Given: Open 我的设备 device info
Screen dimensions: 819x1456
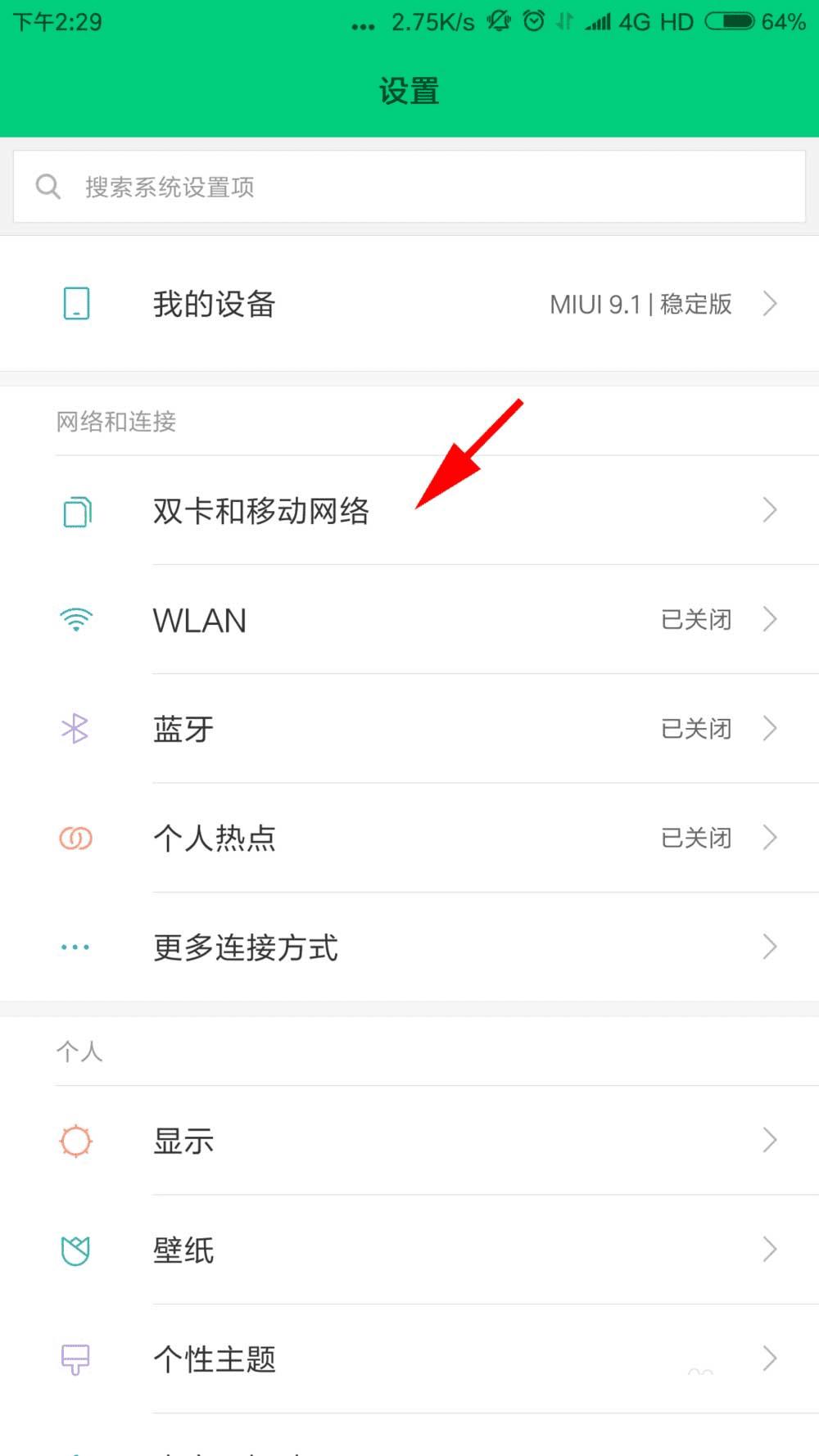Looking at the screenshot, I should click(409, 304).
